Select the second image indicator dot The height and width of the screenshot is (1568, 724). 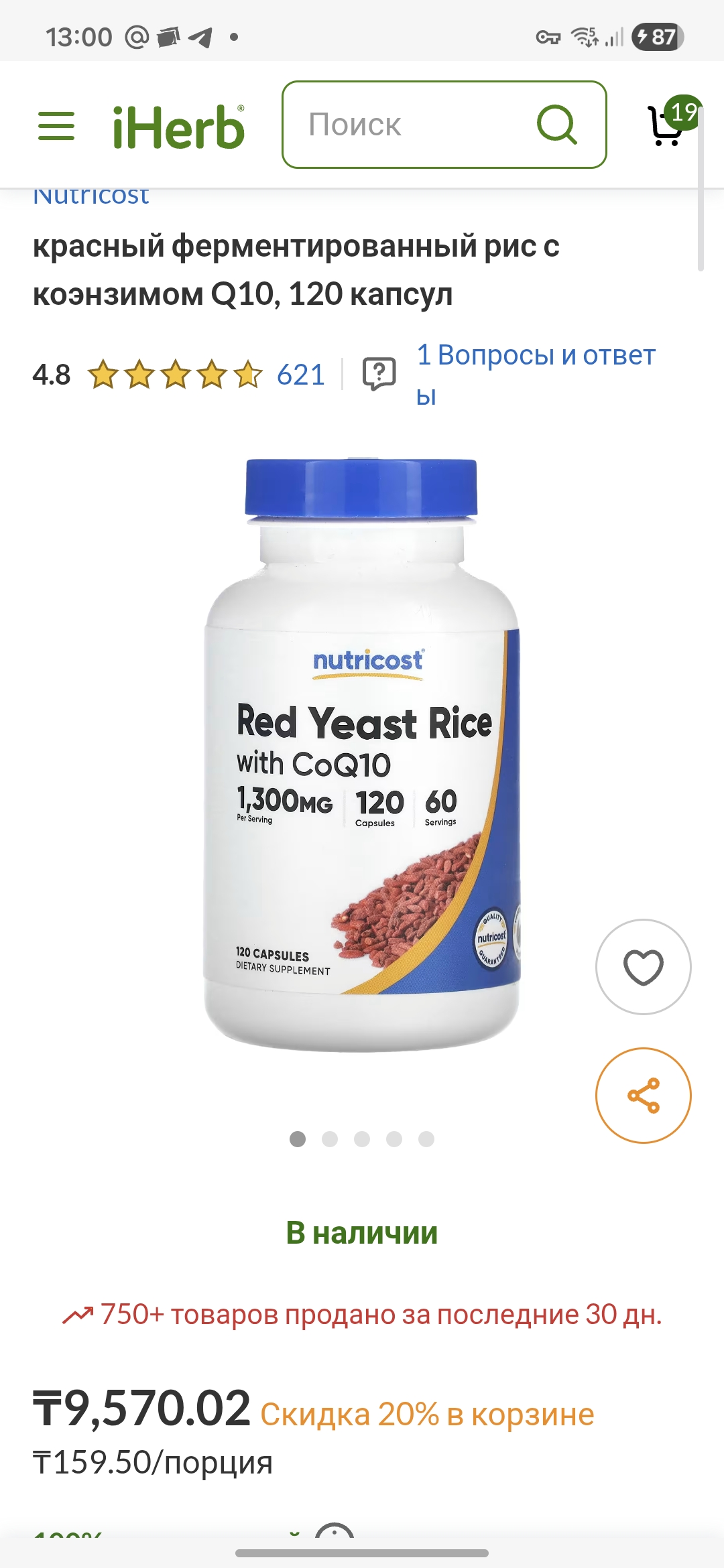tap(330, 1139)
